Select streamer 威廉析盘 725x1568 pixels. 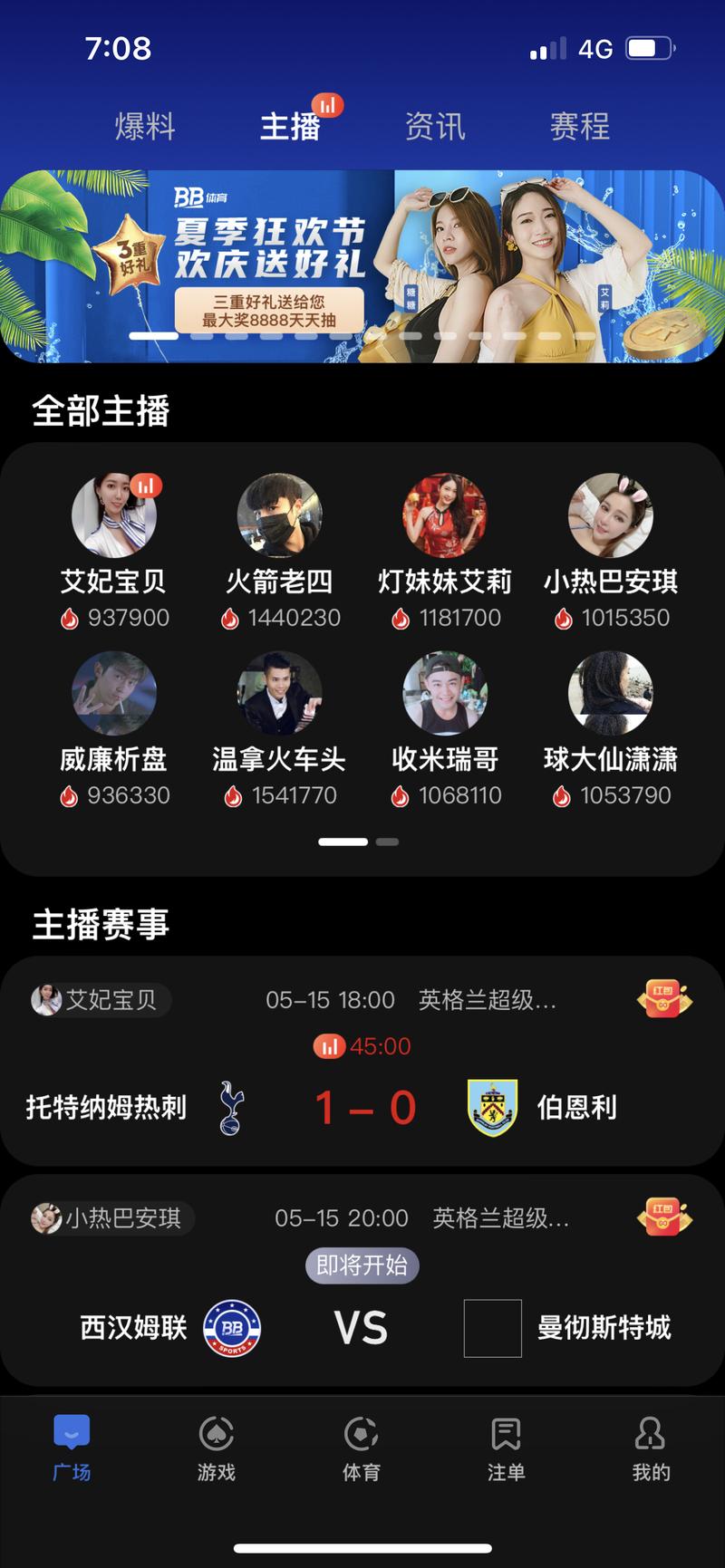[114, 694]
